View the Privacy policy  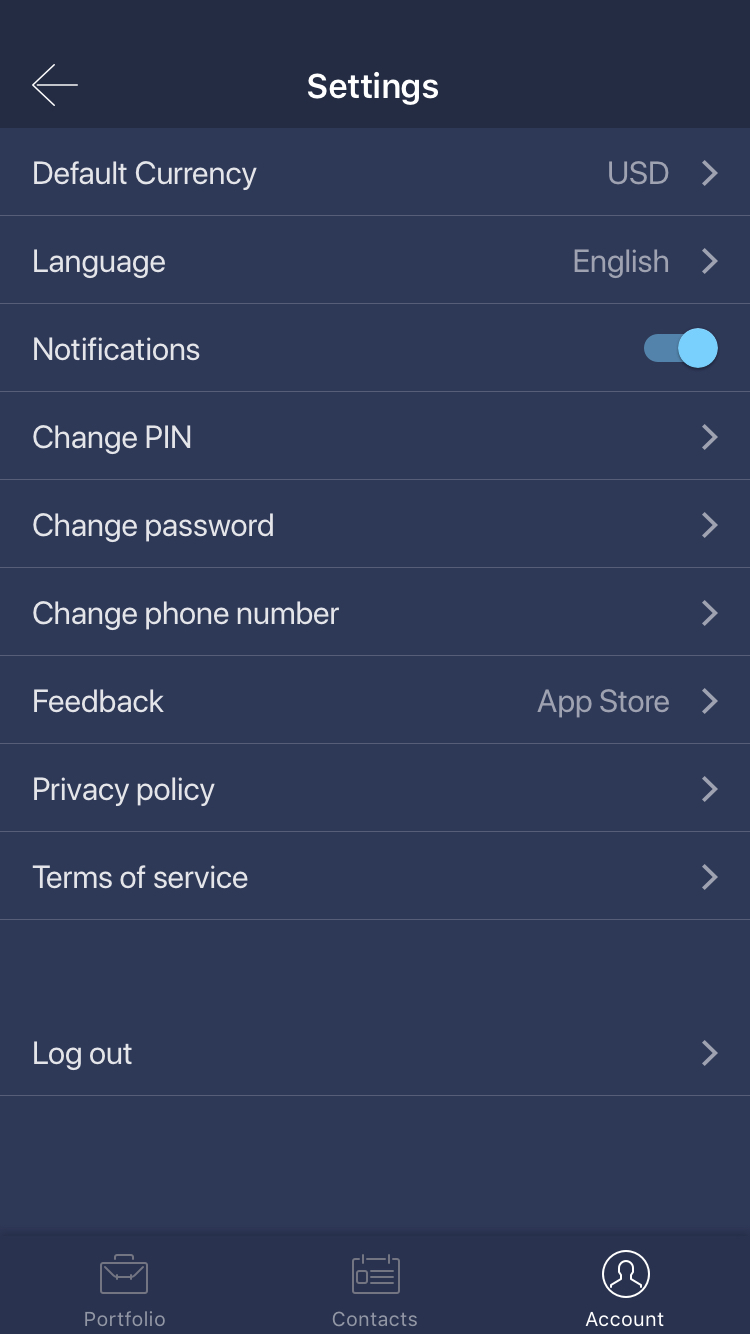tap(375, 789)
